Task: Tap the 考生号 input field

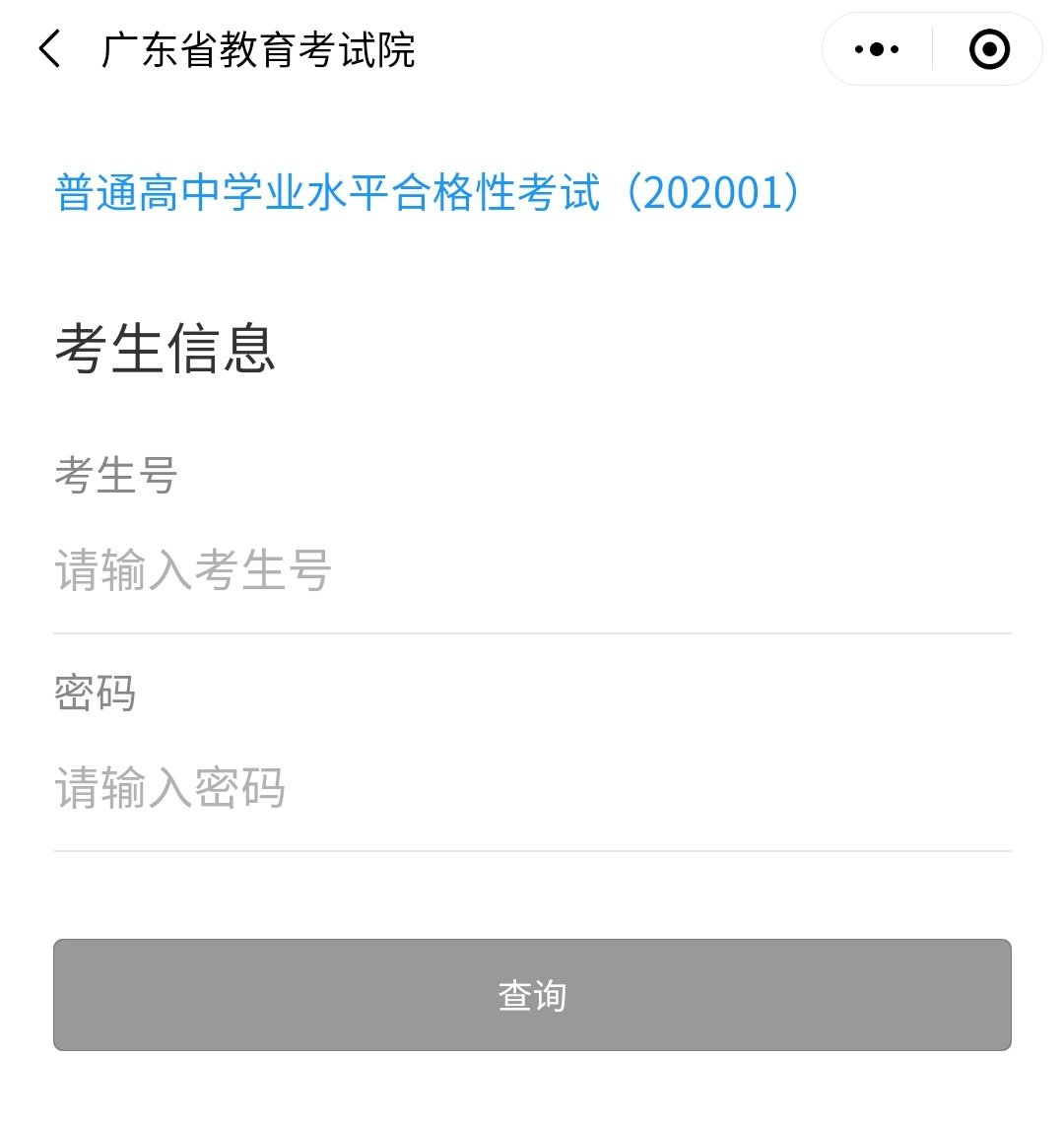Action: click(532, 571)
